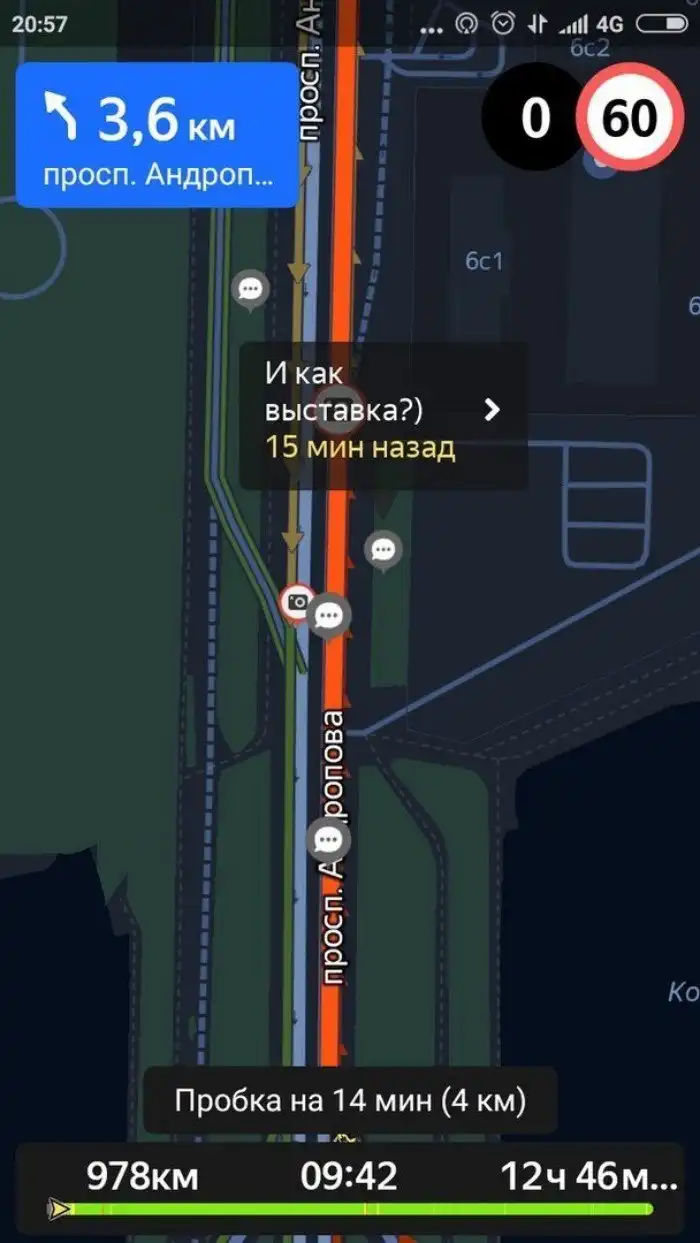Screen dimensions: 700x1243
Task: Tap the "Пробка на 14 мин" traffic banner
Action: 350,1101
